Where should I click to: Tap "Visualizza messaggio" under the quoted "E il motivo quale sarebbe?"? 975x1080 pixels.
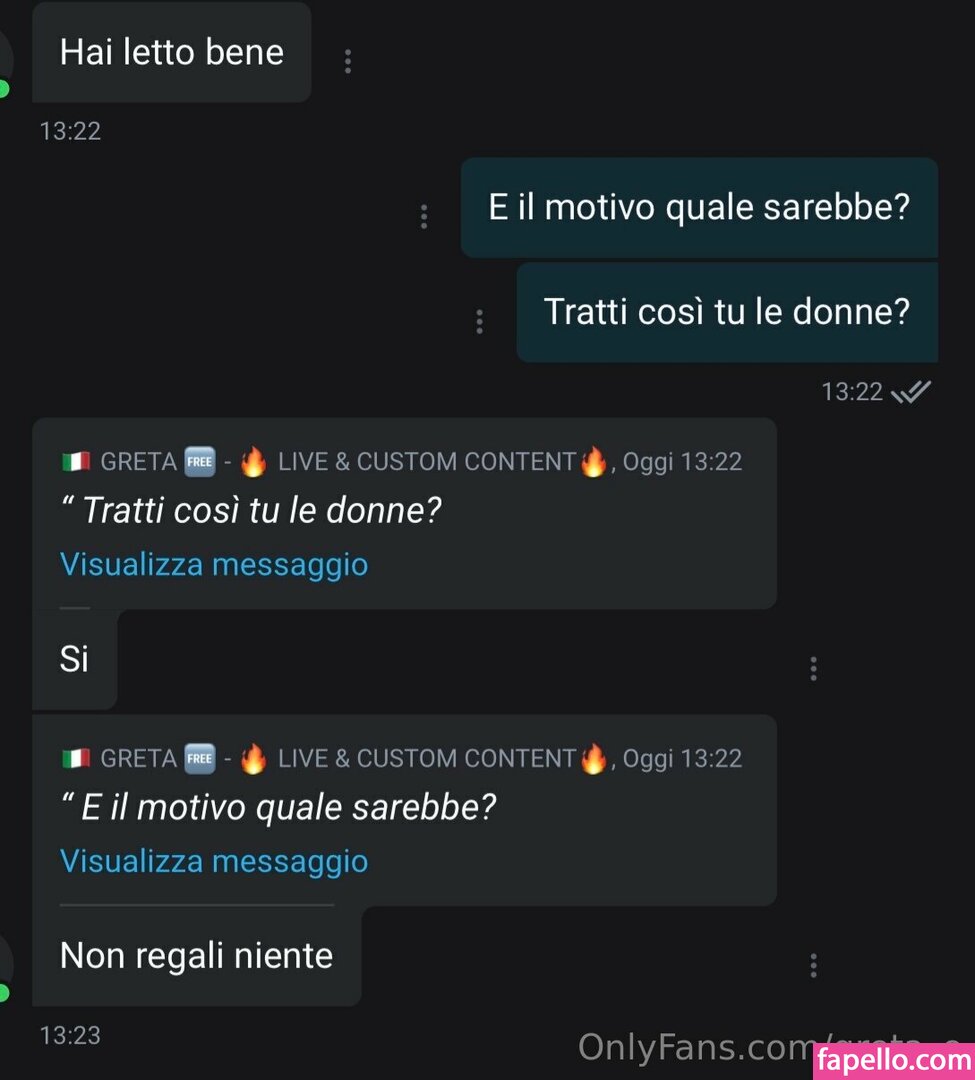[x=214, y=861]
